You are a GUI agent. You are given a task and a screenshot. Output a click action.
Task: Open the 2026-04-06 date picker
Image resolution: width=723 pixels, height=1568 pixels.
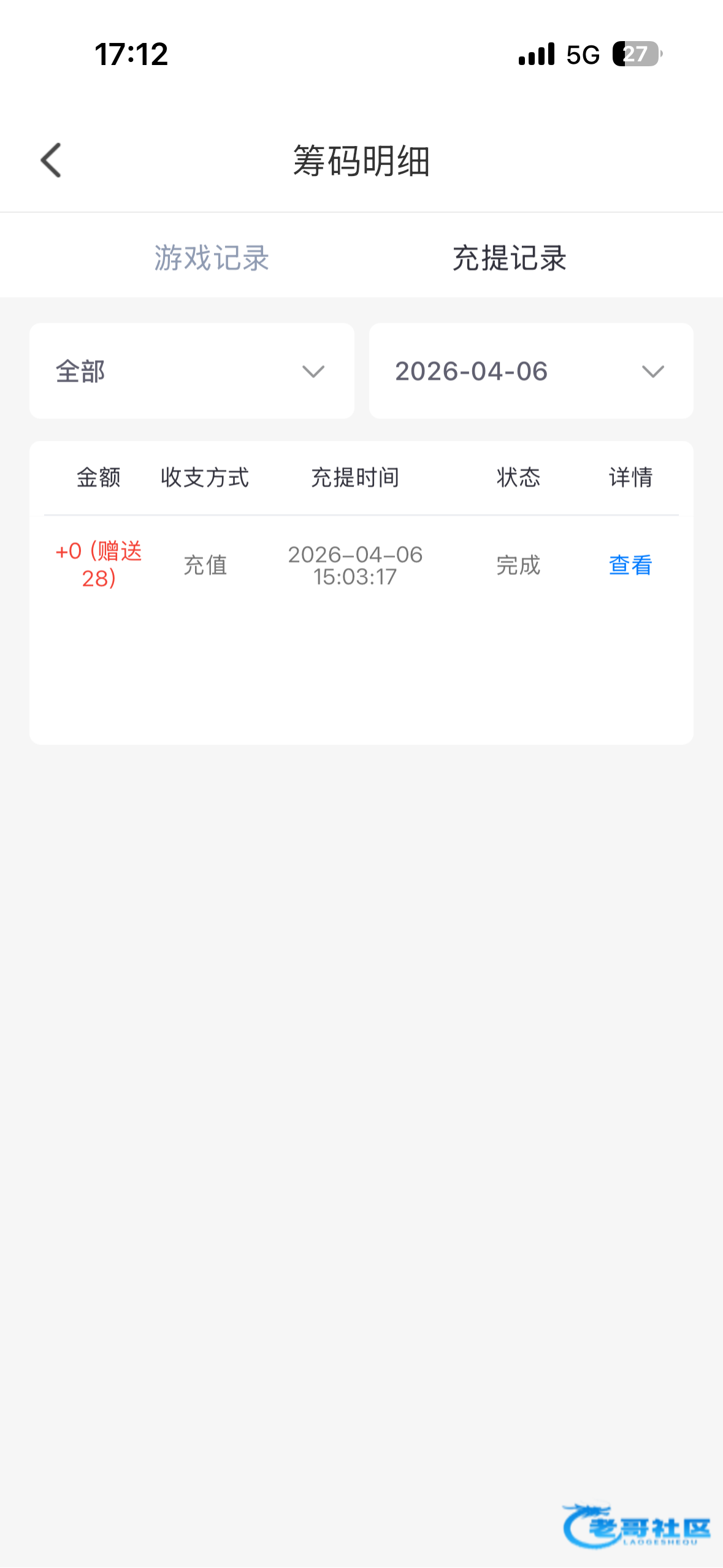point(530,371)
